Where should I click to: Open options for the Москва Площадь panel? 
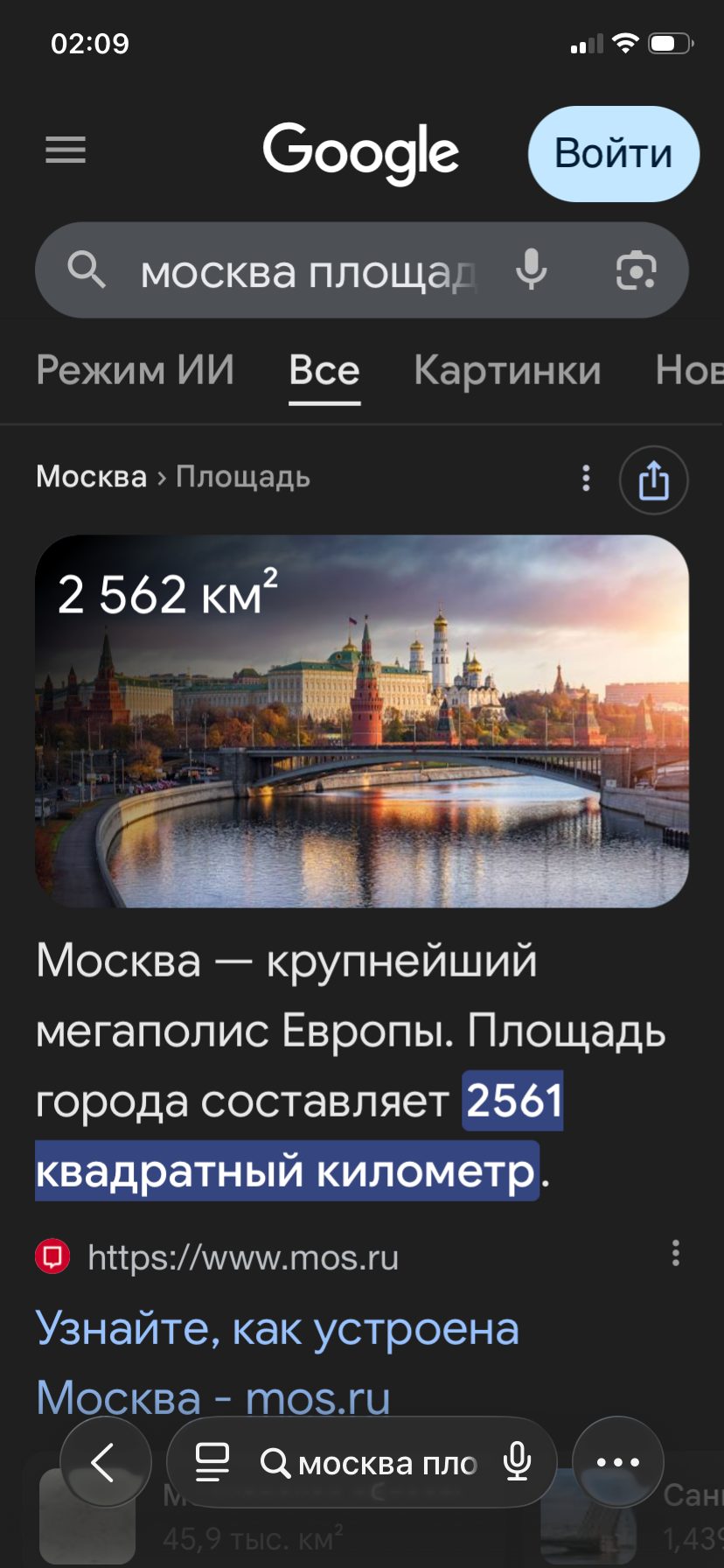pos(586,478)
